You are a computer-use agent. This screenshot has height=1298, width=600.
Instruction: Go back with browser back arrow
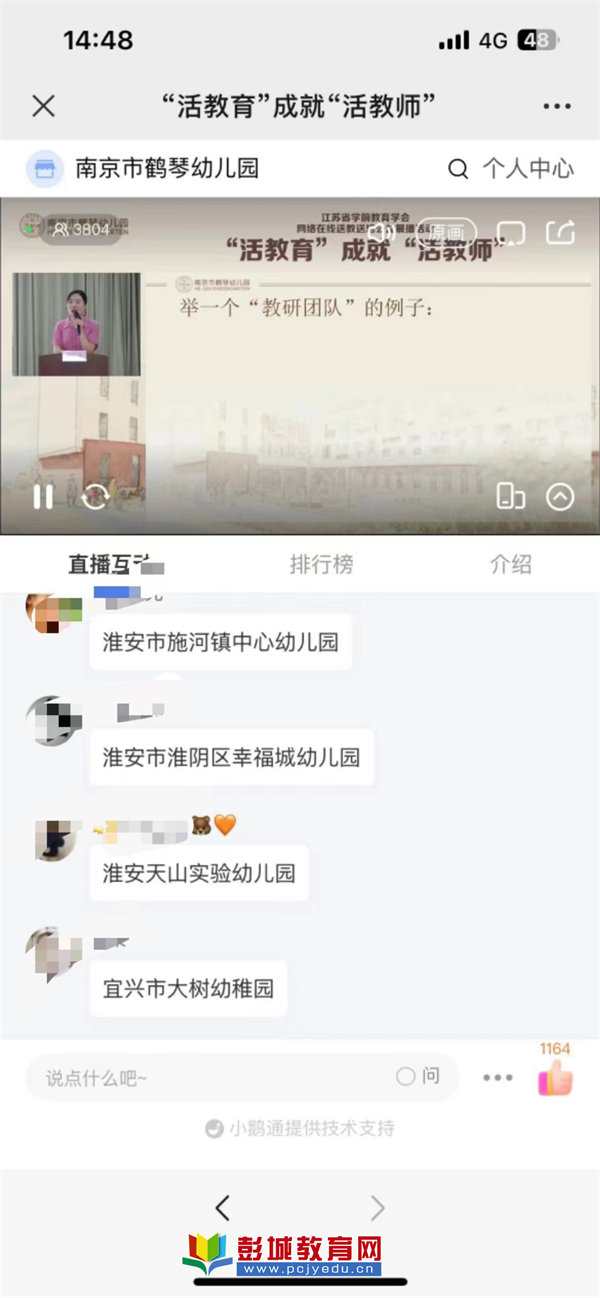222,1209
